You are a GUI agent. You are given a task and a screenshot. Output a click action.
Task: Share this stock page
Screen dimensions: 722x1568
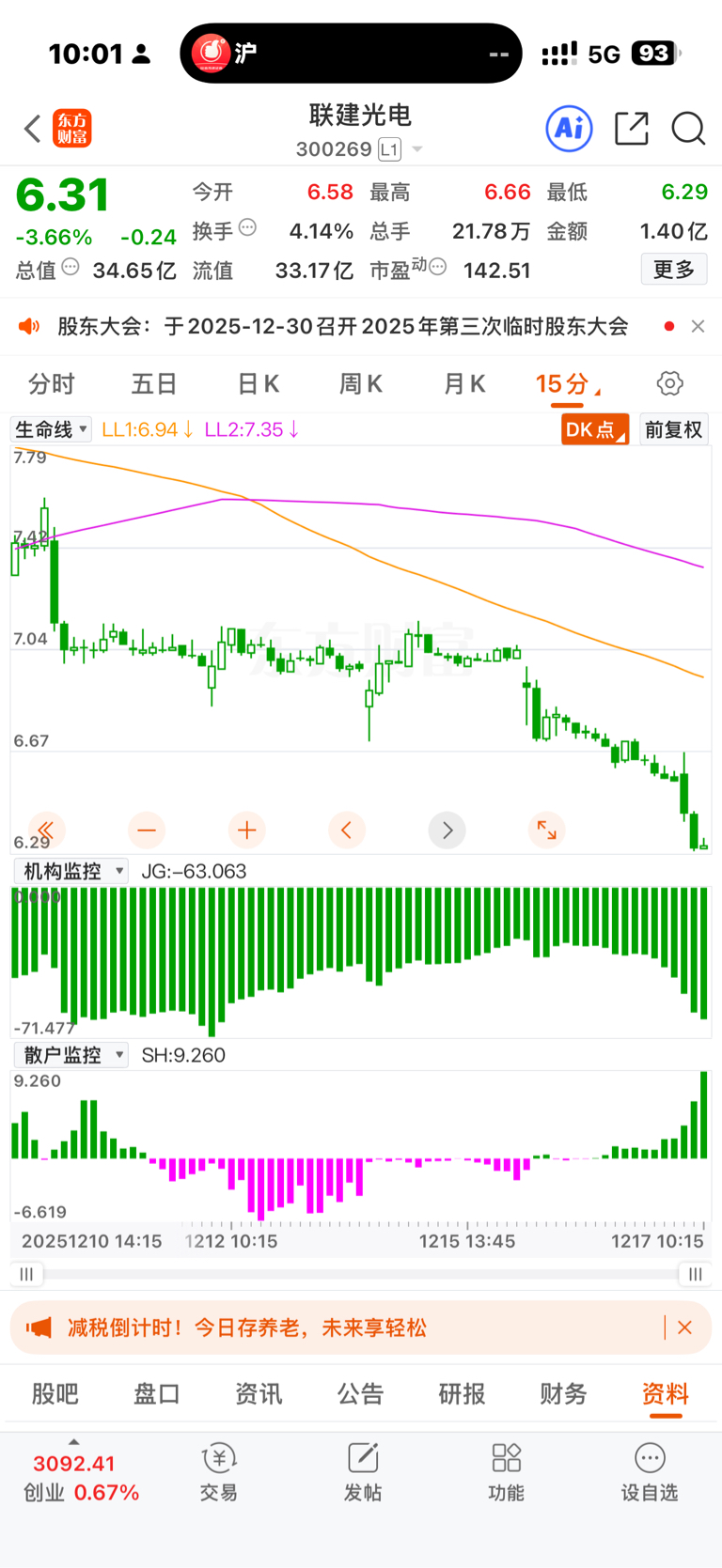631,129
